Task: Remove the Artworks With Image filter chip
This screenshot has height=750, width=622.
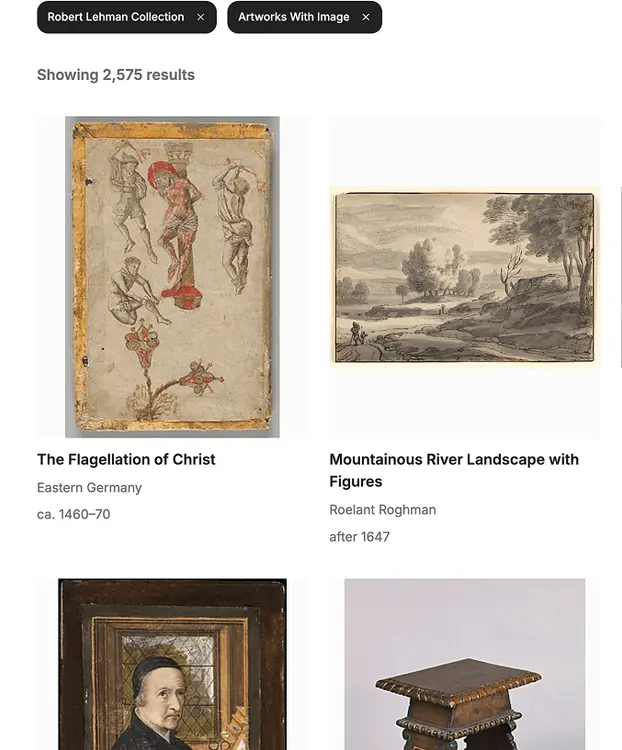Action: pyautogui.click(x=366, y=17)
